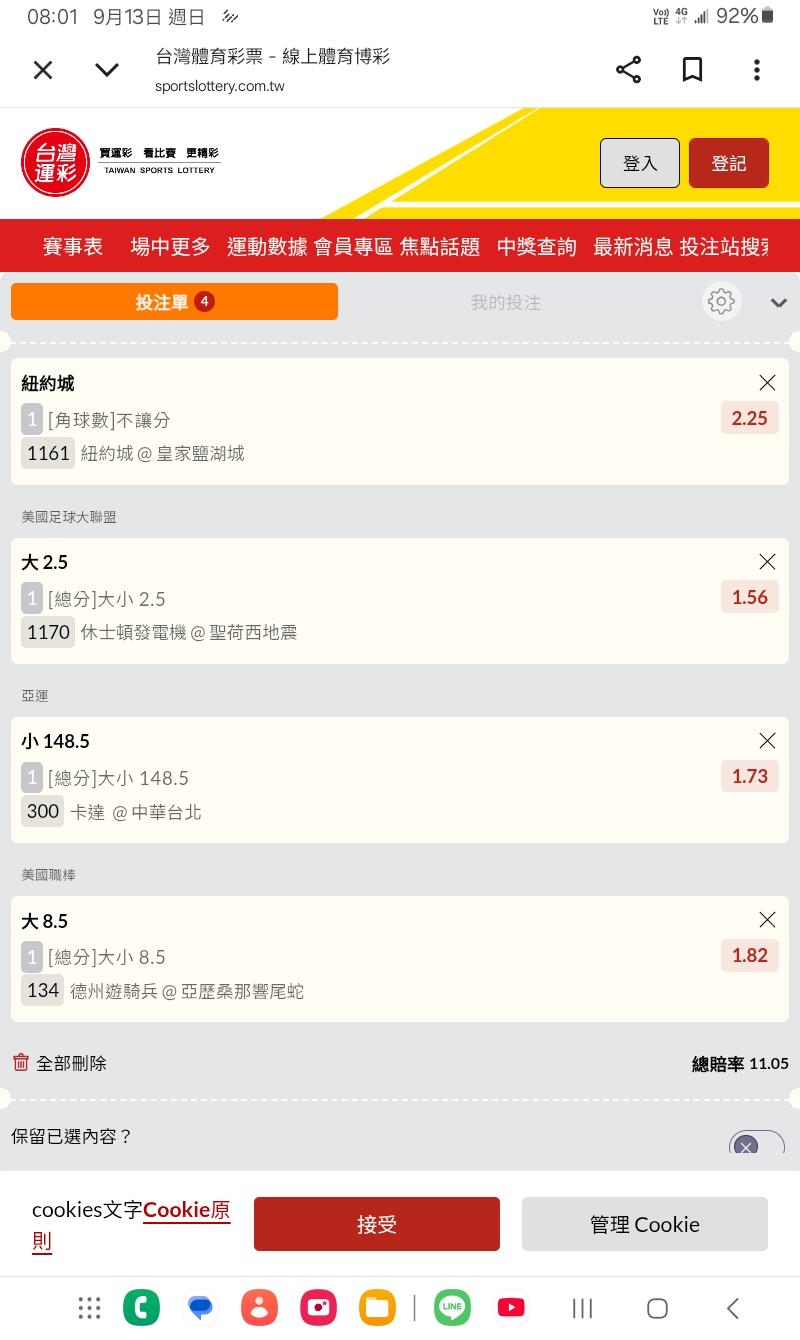Go to 中獎查詢 page
800x1340 pixels.
click(537, 246)
